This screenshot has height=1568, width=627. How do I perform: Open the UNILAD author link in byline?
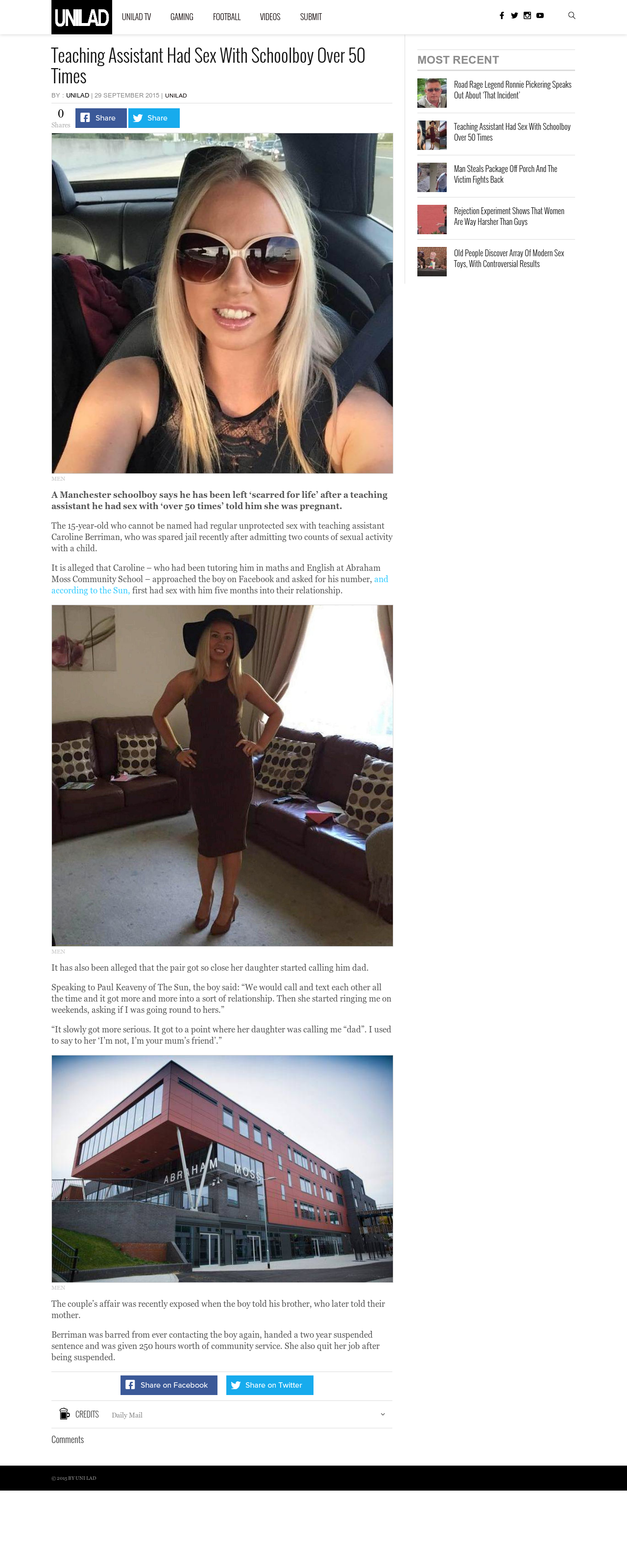77,96
